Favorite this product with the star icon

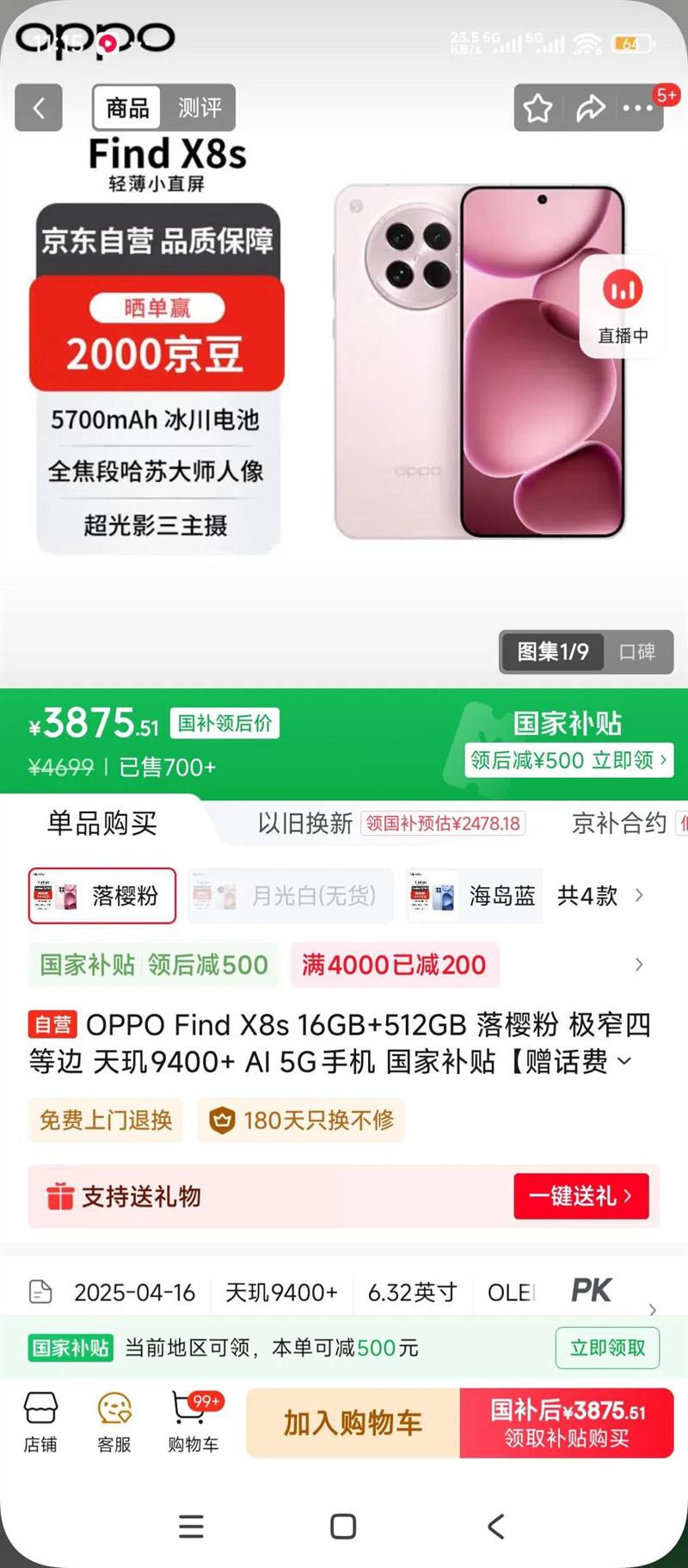pos(538,108)
